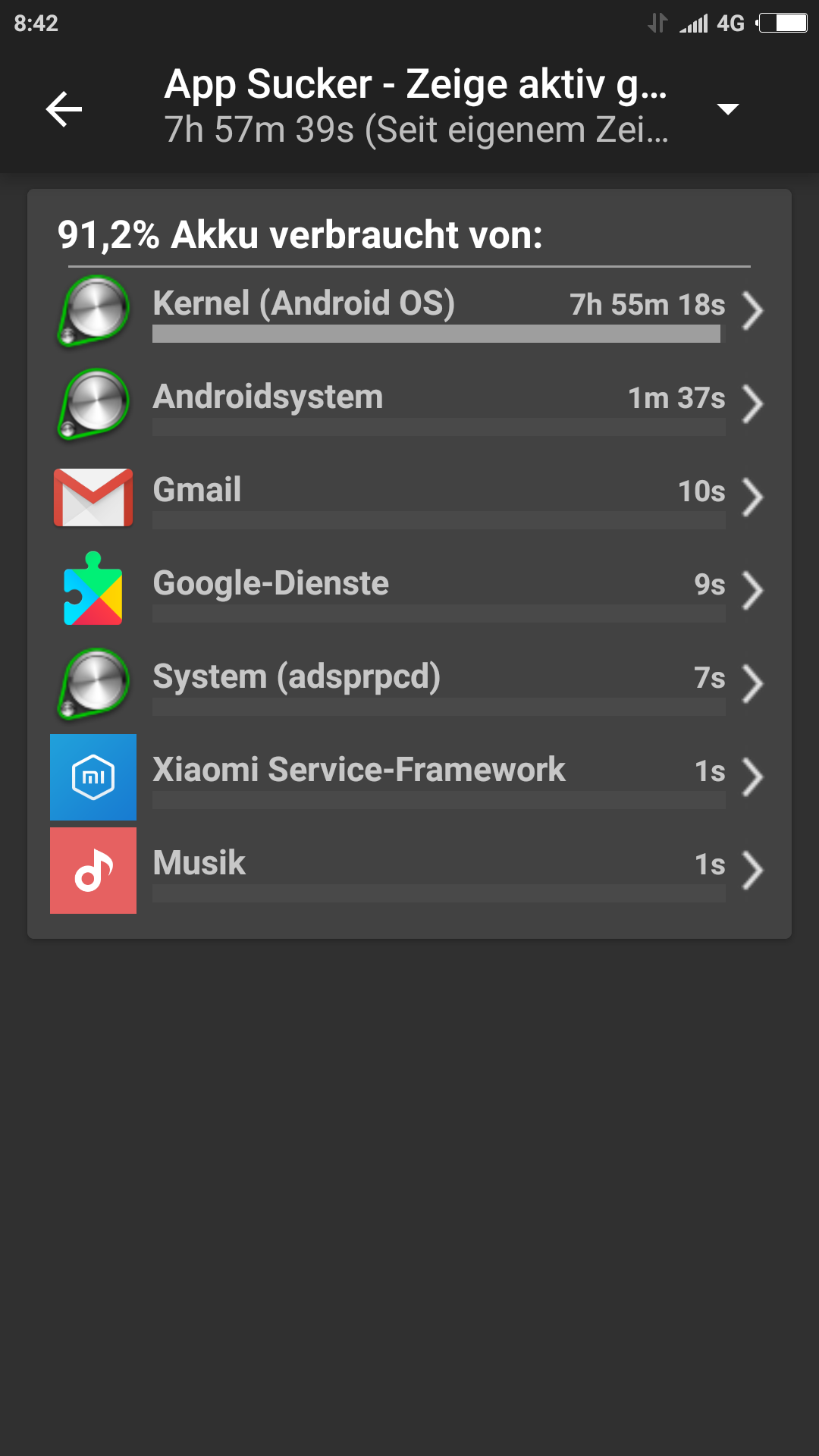Show details for Musik app

(409, 871)
